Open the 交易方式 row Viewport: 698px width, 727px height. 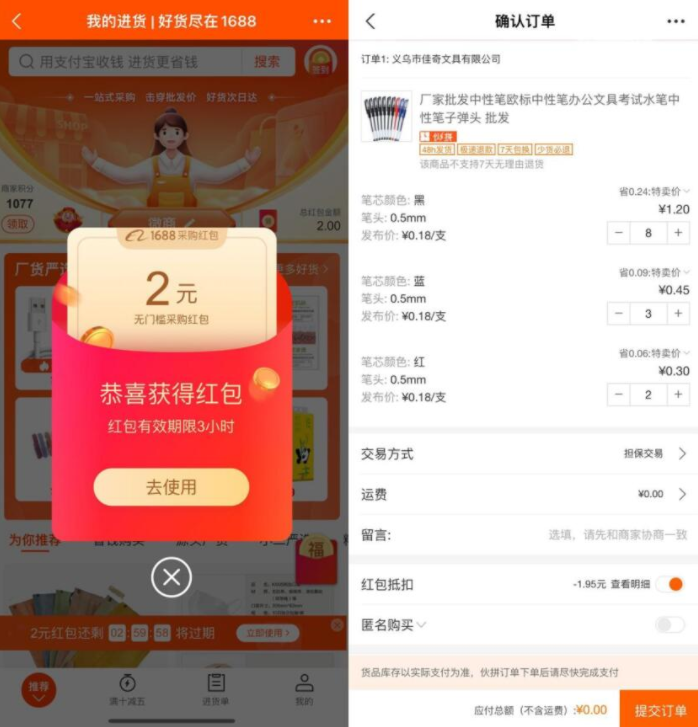tap(523, 453)
